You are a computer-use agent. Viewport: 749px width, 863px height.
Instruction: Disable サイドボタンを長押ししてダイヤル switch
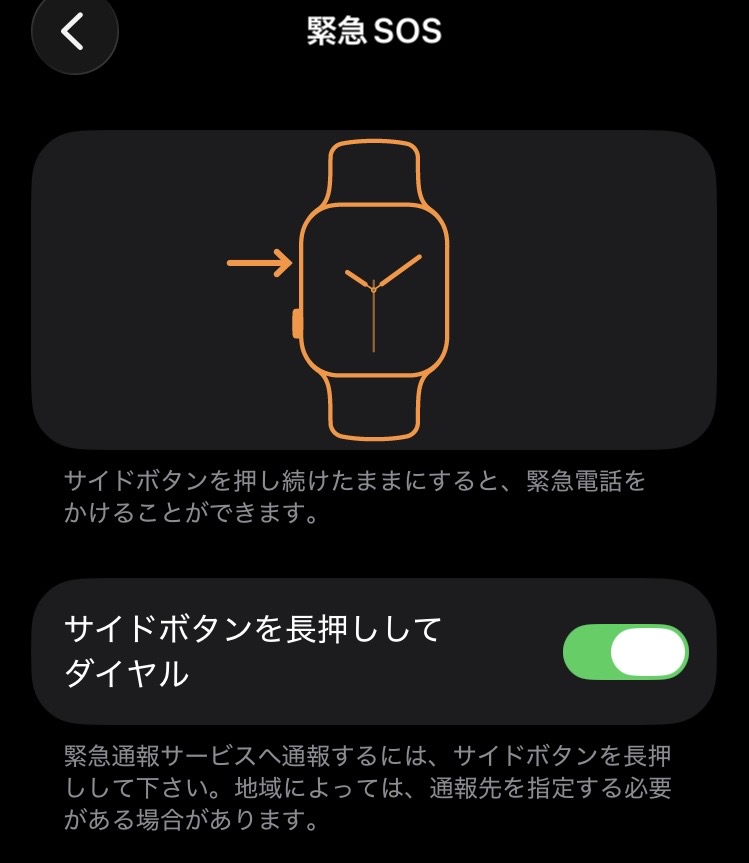pyautogui.click(x=626, y=653)
